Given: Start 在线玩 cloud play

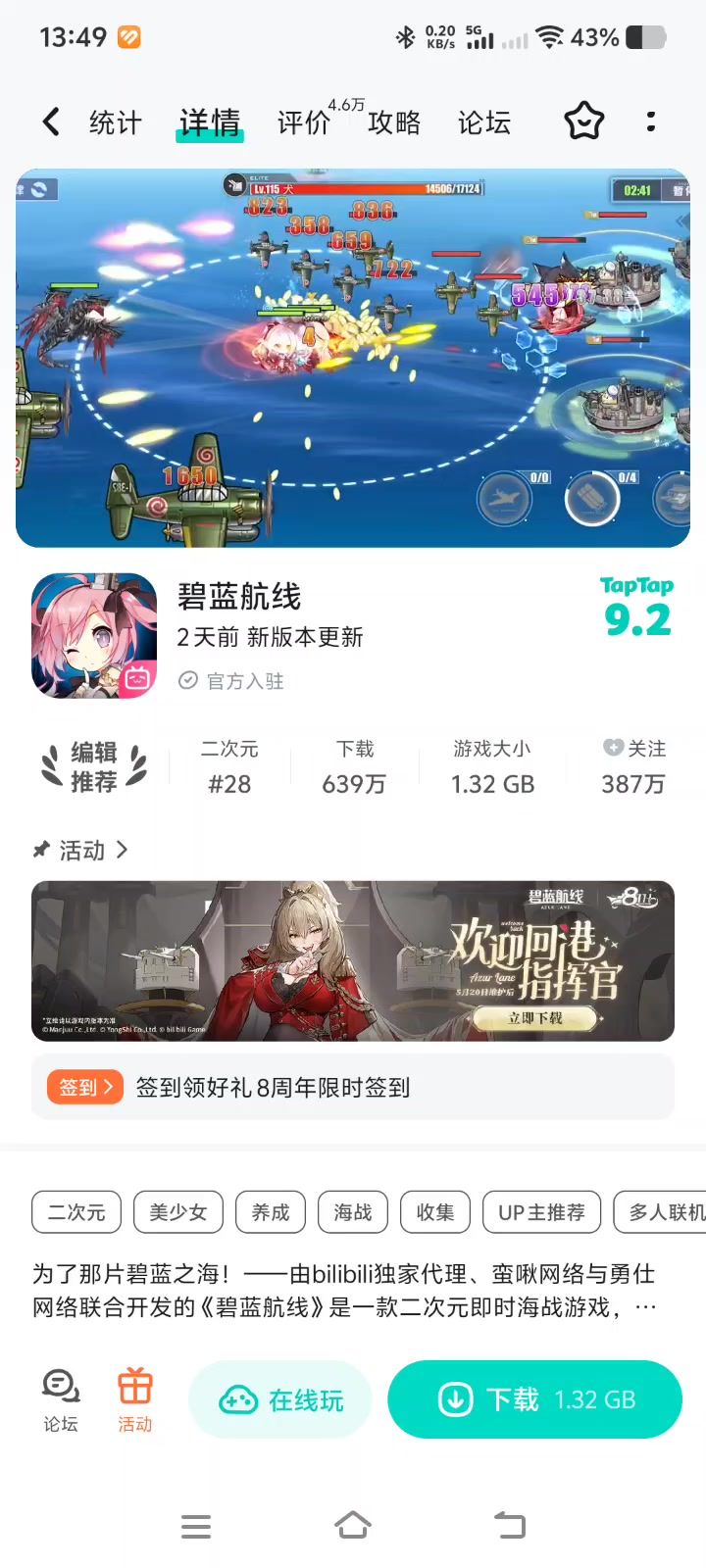Looking at the screenshot, I should [280, 1400].
